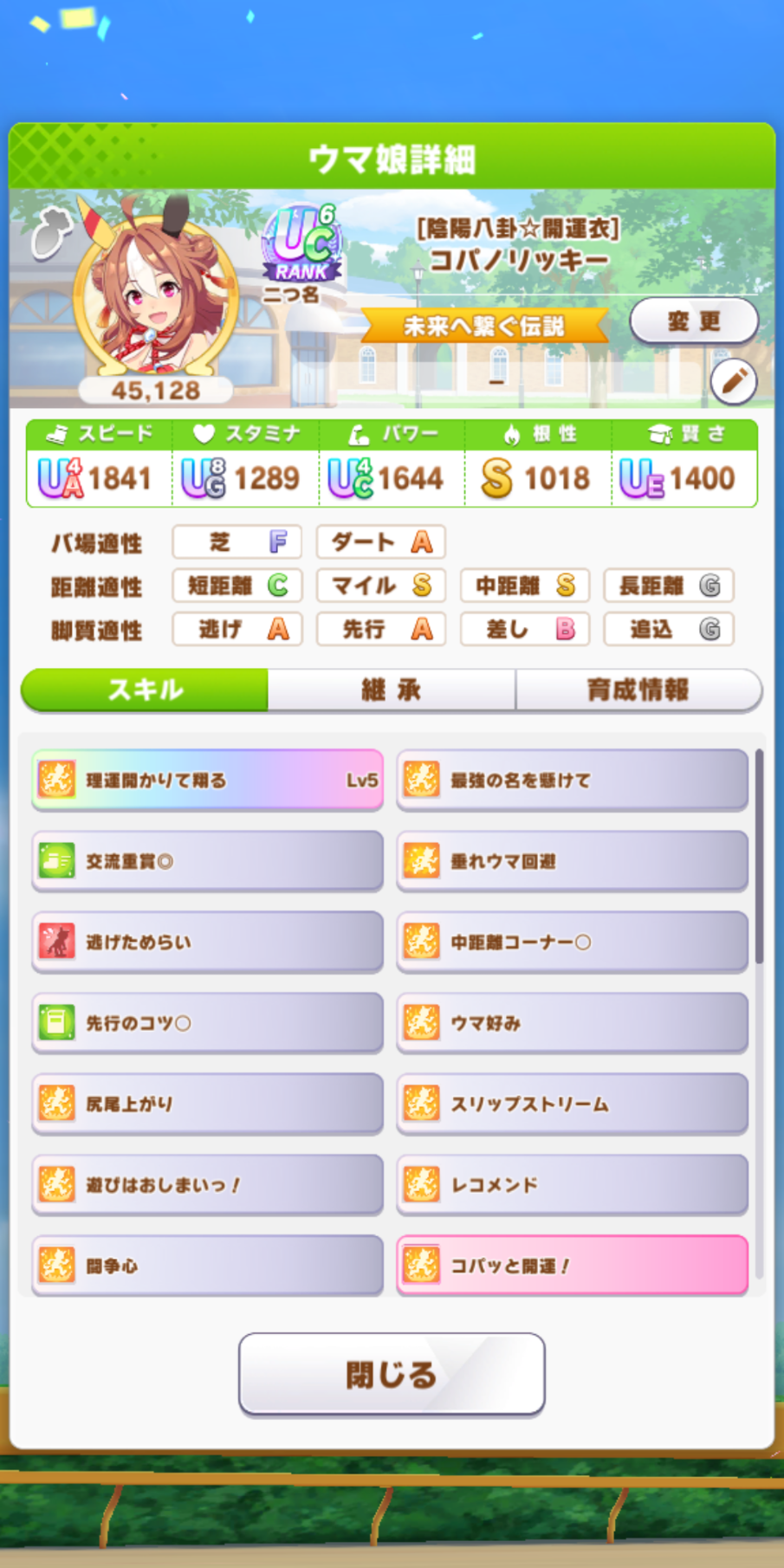The height and width of the screenshot is (1568, 784).
Task: Tap the pencil edit icon
Action: coord(734,381)
